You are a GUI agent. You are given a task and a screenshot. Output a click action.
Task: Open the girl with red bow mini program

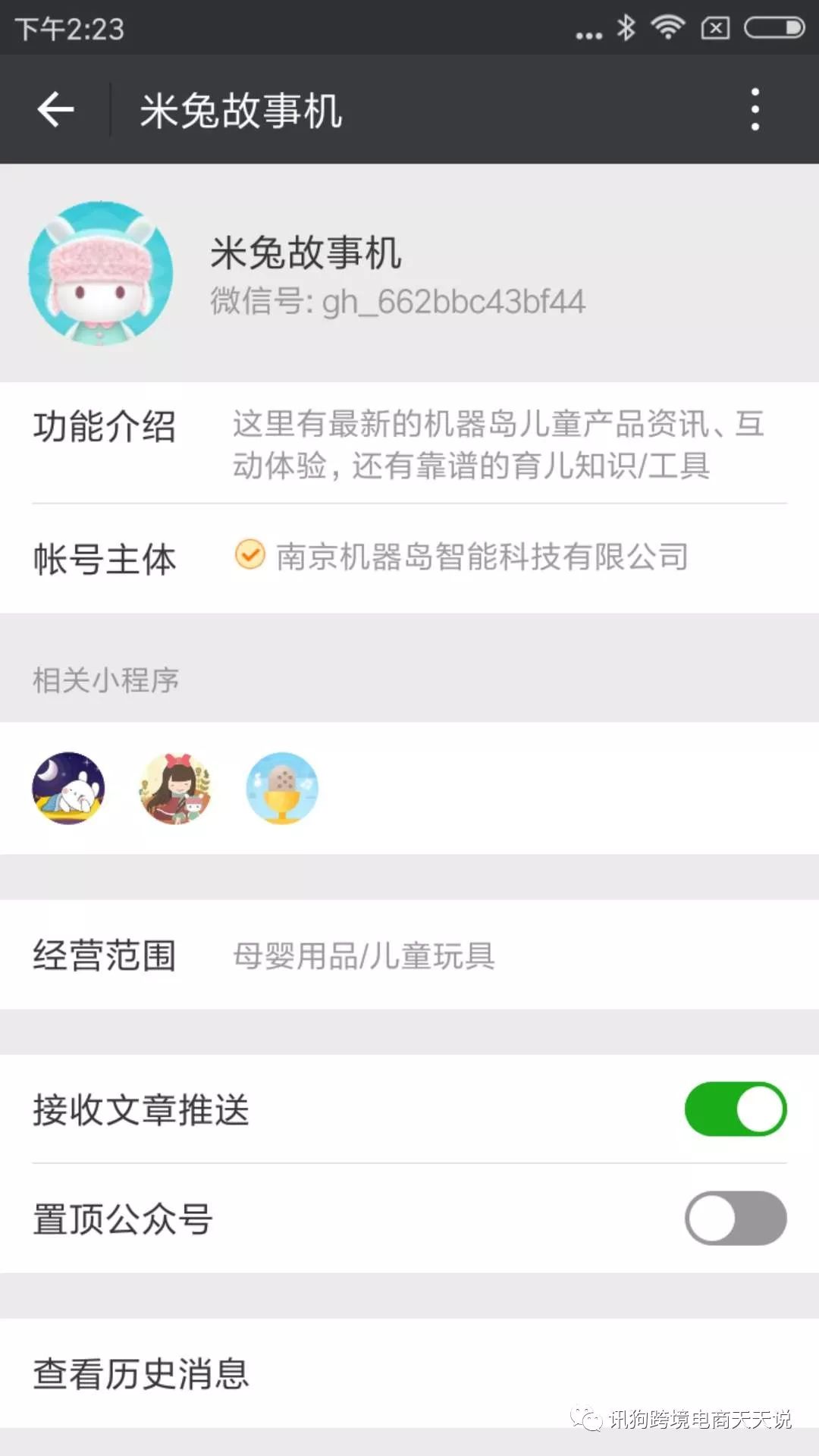[176, 789]
